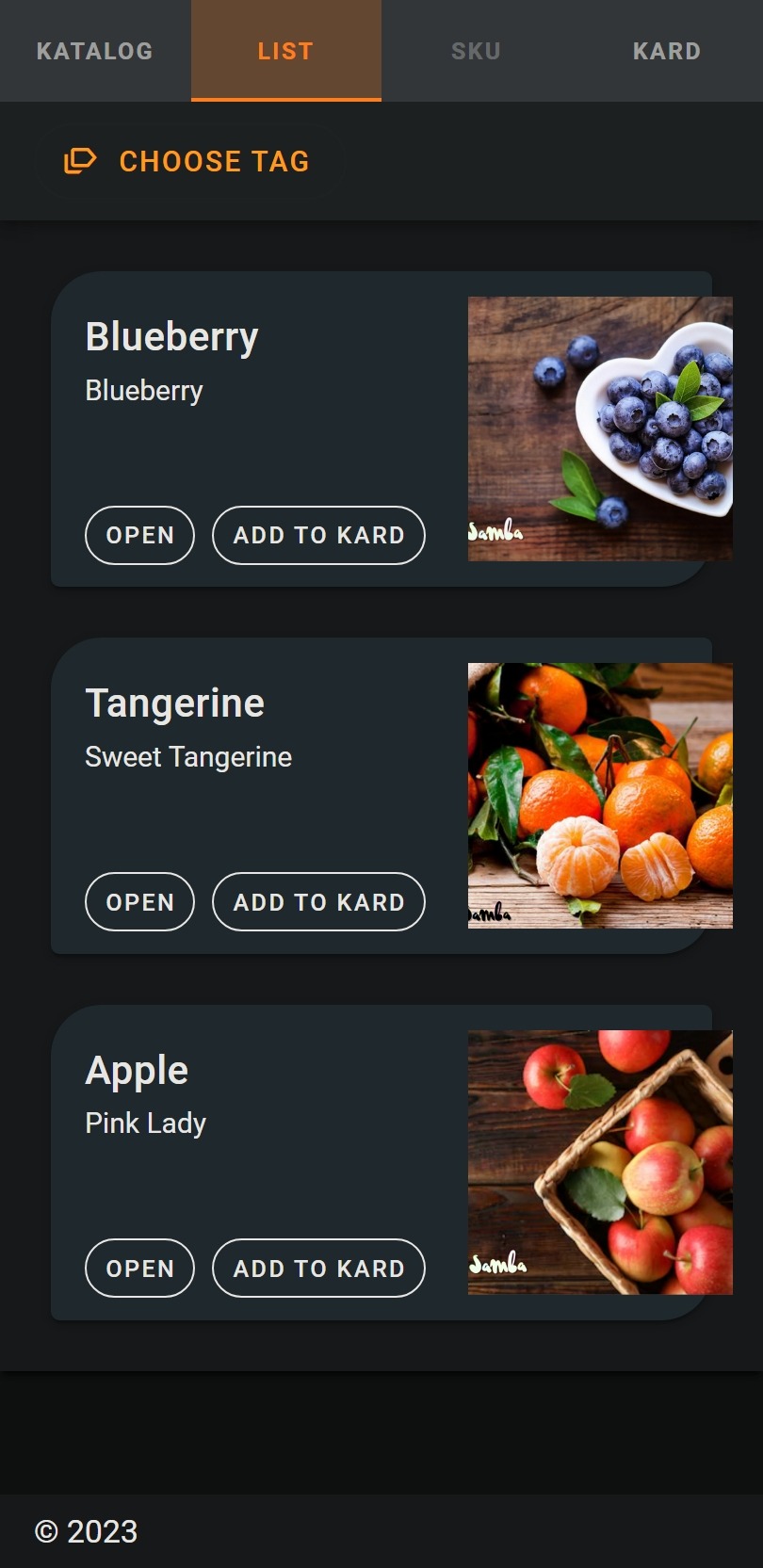Screen dimensions: 763x1568
Task: Select the List tab
Action: pyautogui.click(x=285, y=51)
